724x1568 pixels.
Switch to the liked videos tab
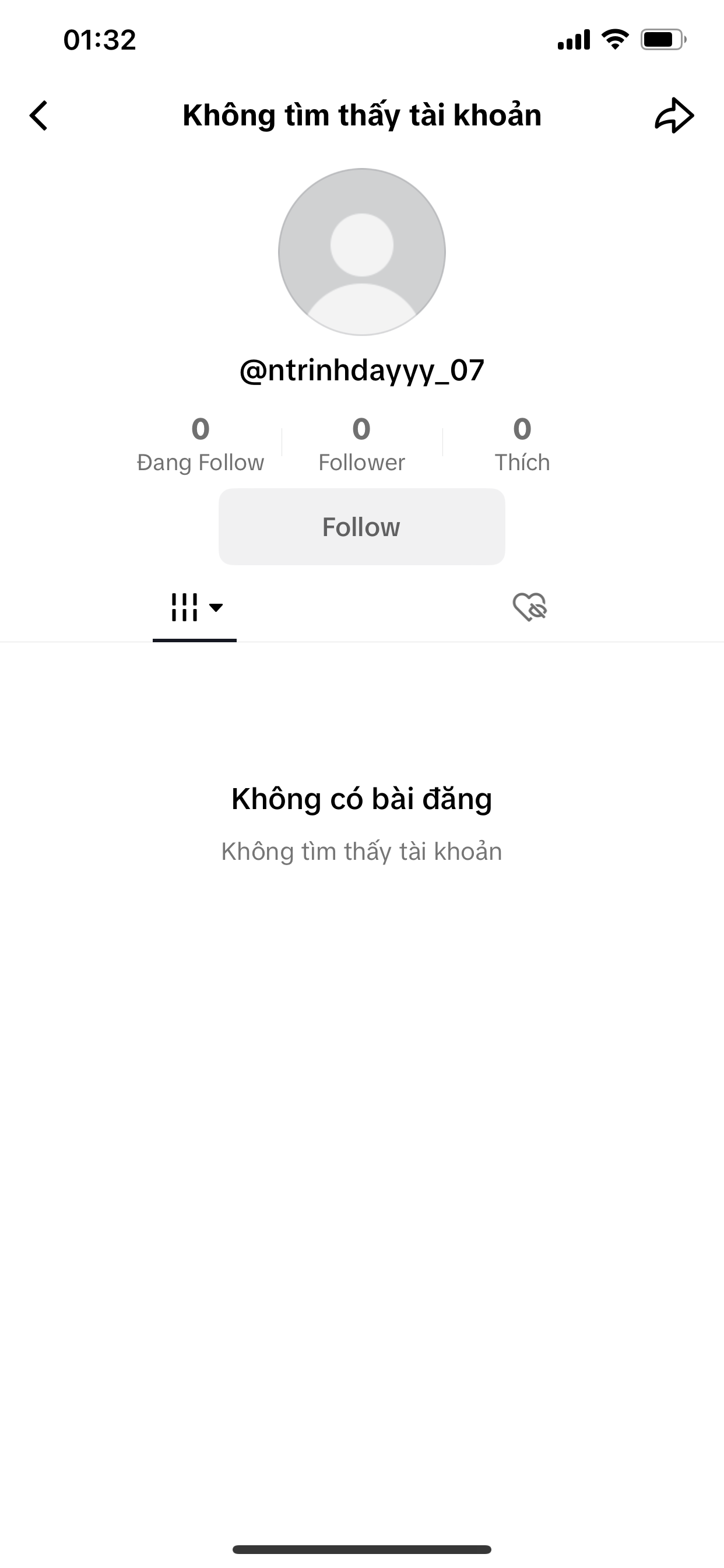tap(529, 607)
